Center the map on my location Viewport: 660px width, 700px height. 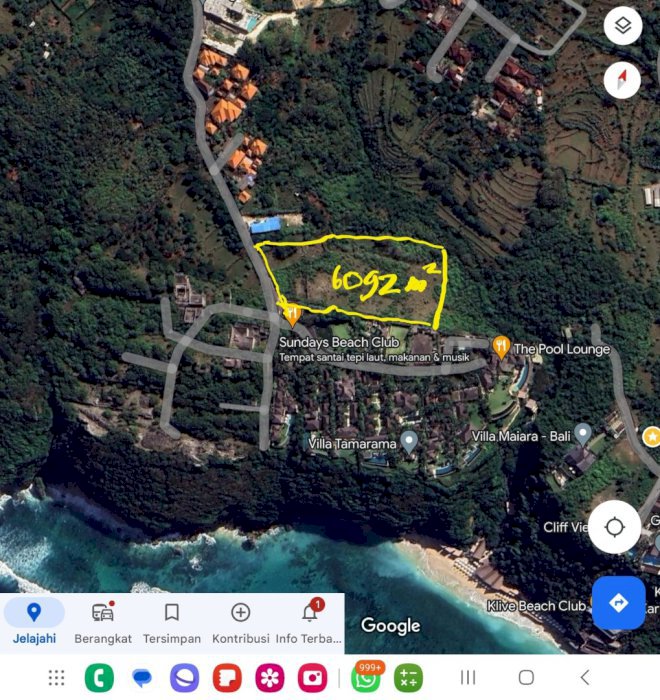pyautogui.click(x=614, y=527)
